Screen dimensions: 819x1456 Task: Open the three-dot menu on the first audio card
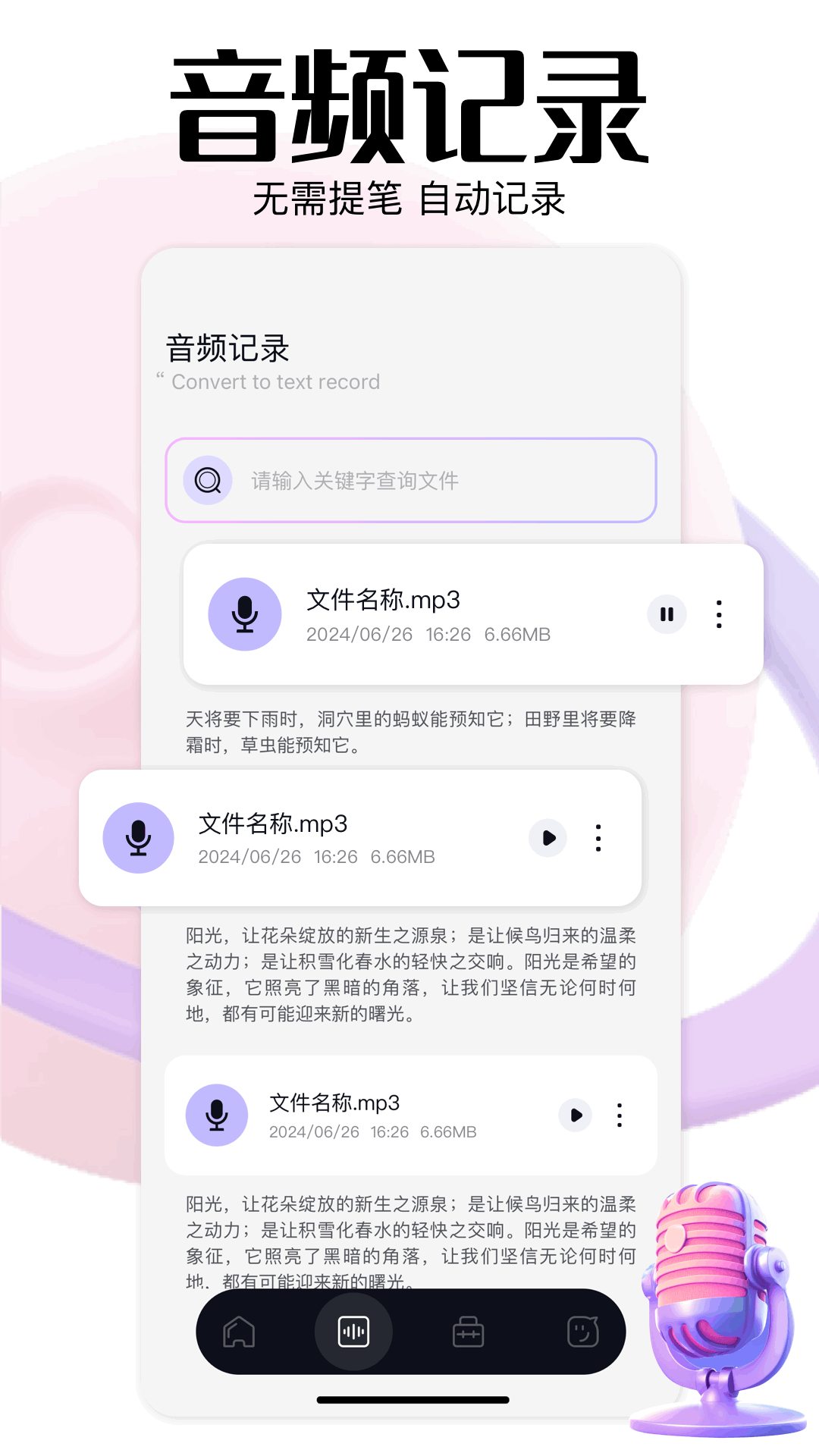pos(717,614)
